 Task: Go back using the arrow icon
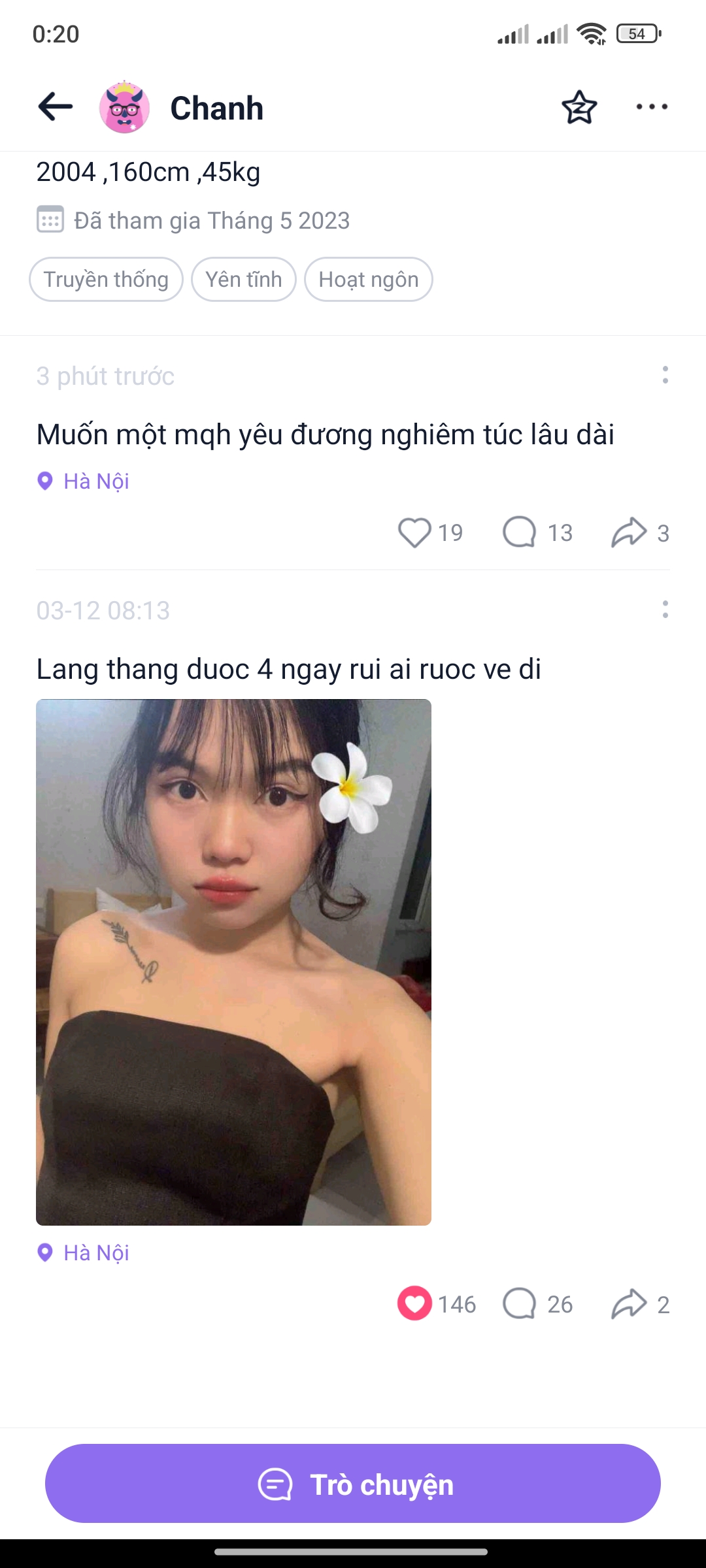pyautogui.click(x=55, y=107)
